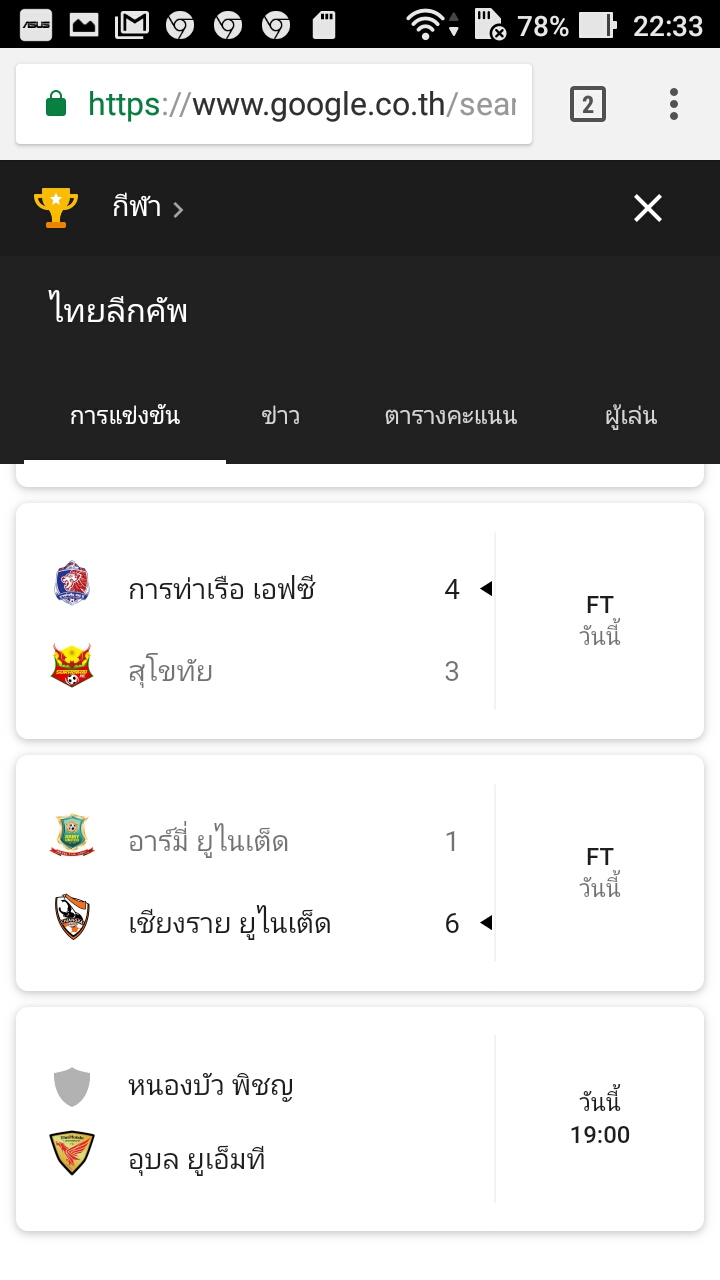Open the การท่าเรือ เอฟซี vs สุโขทัย match

pyautogui.click(x=360, y=621)
